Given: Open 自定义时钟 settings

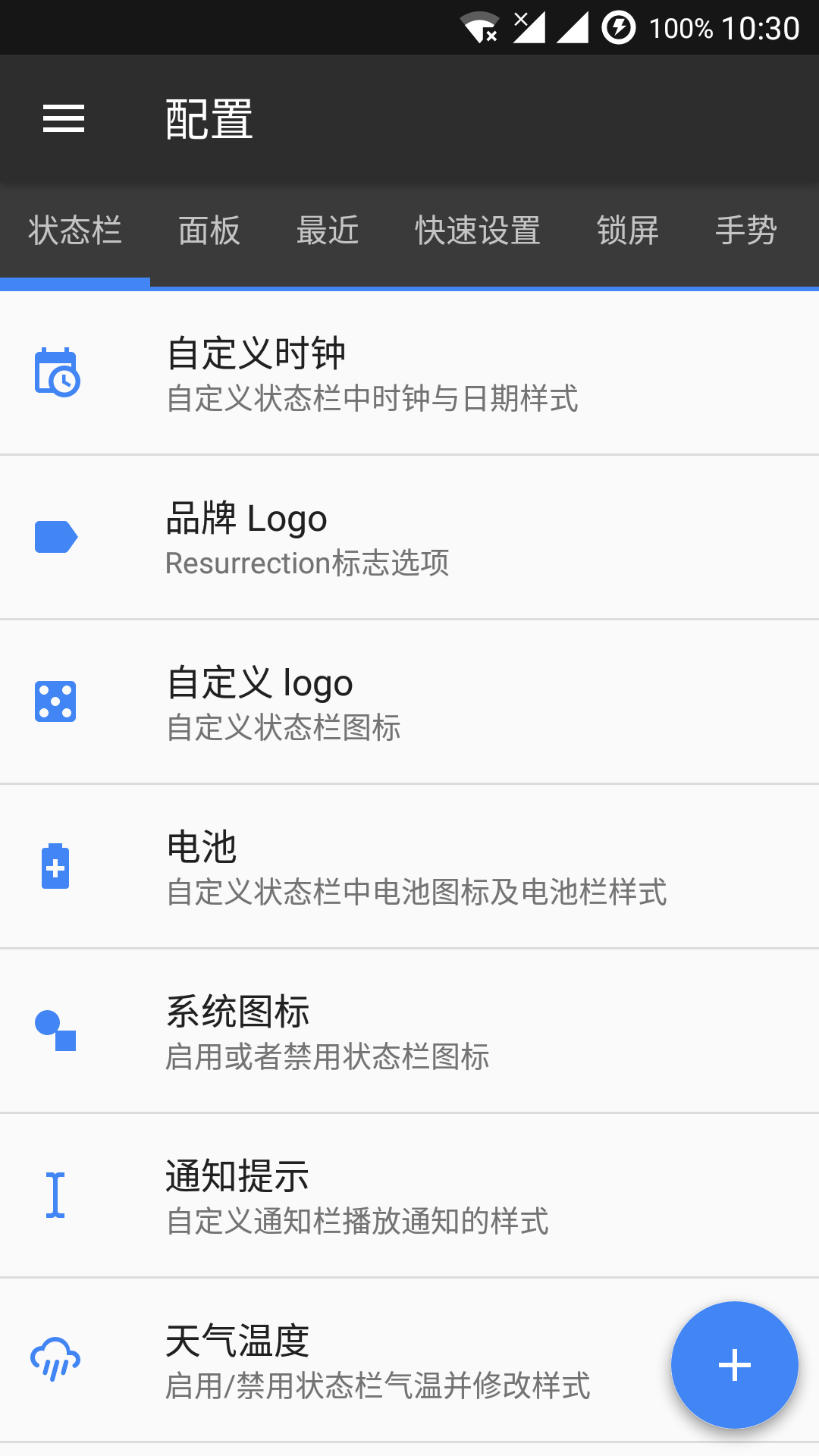Looking at the screenshot, I should coord(409,373).
